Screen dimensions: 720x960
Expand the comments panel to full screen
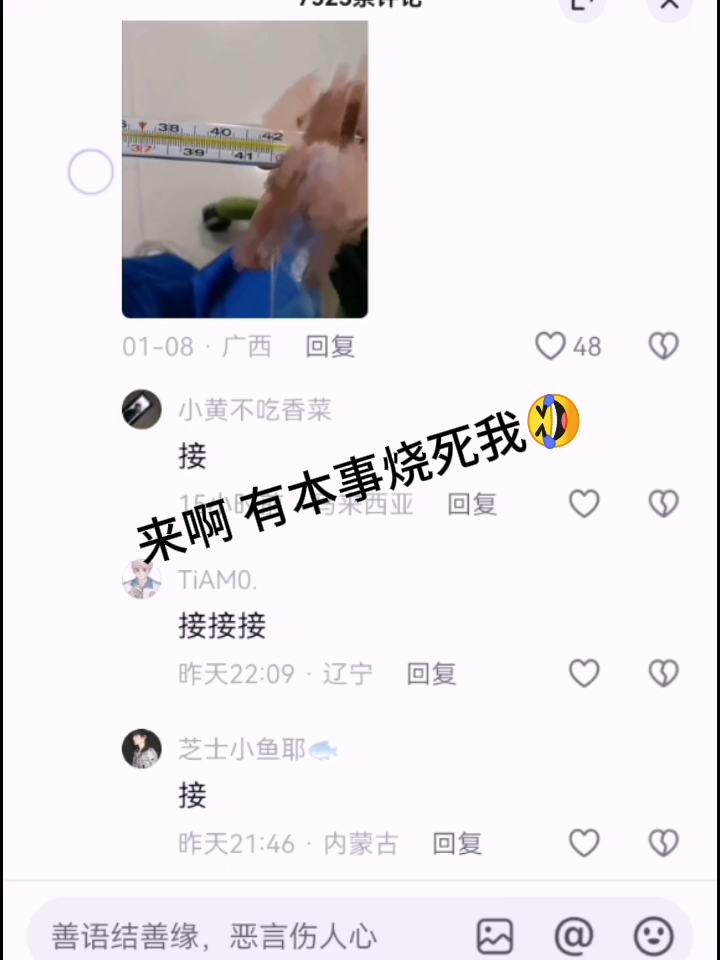[582, 5]
